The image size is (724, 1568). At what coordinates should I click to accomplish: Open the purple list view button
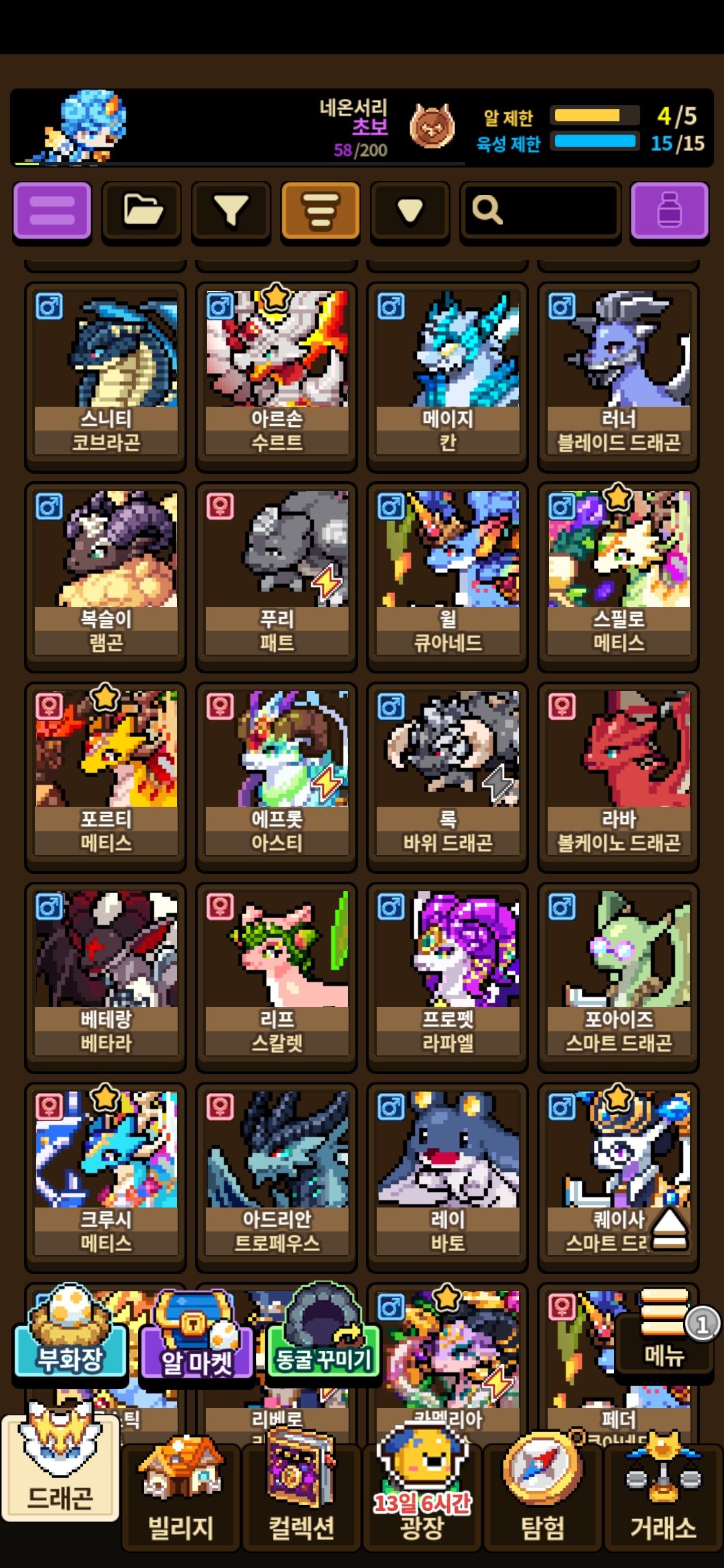click(52, 210)
